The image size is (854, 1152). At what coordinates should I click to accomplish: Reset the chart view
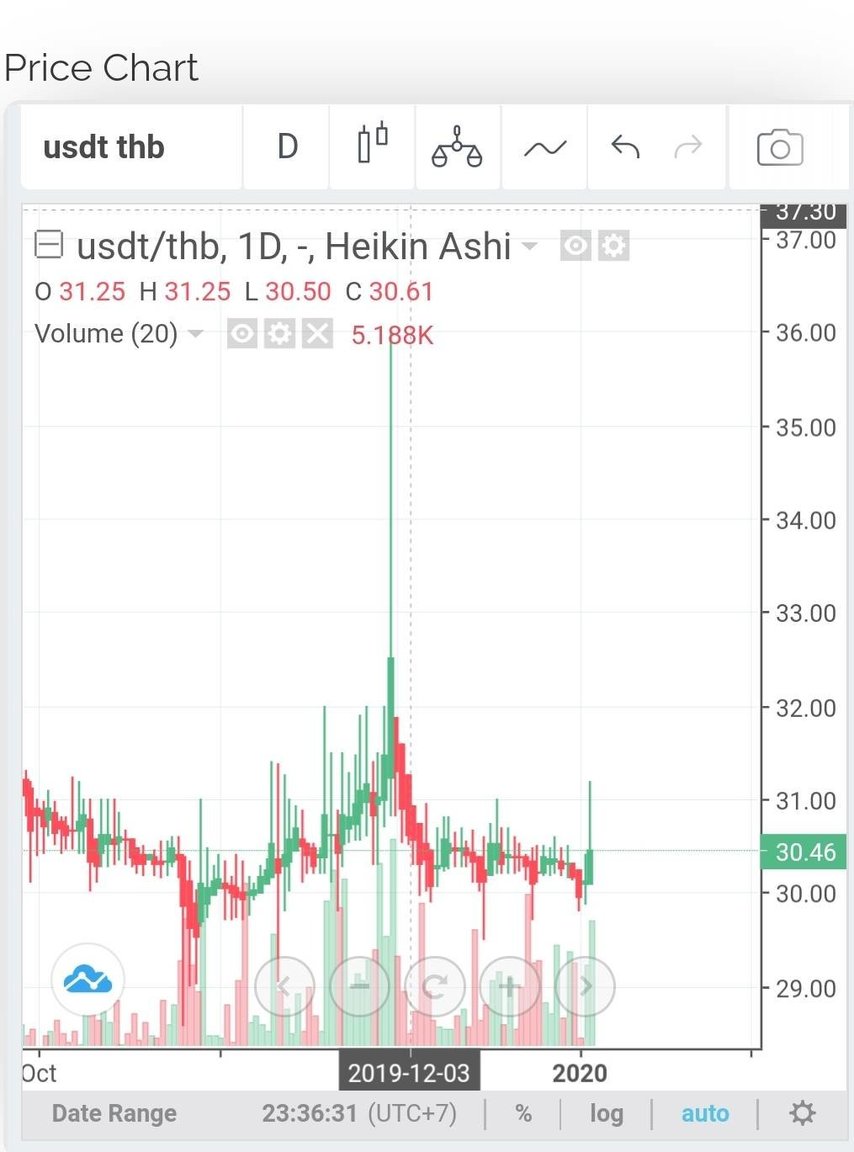(x=434, y=987)
